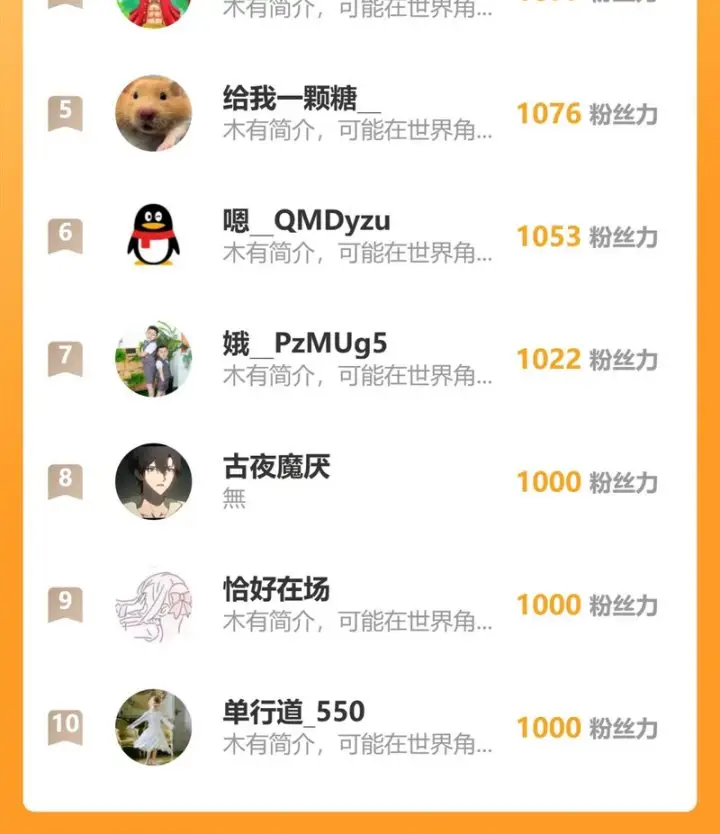Select the 恰好在场 fan entry
The width and height of the screenshot is (720, 834).
(x=276, y=590)
